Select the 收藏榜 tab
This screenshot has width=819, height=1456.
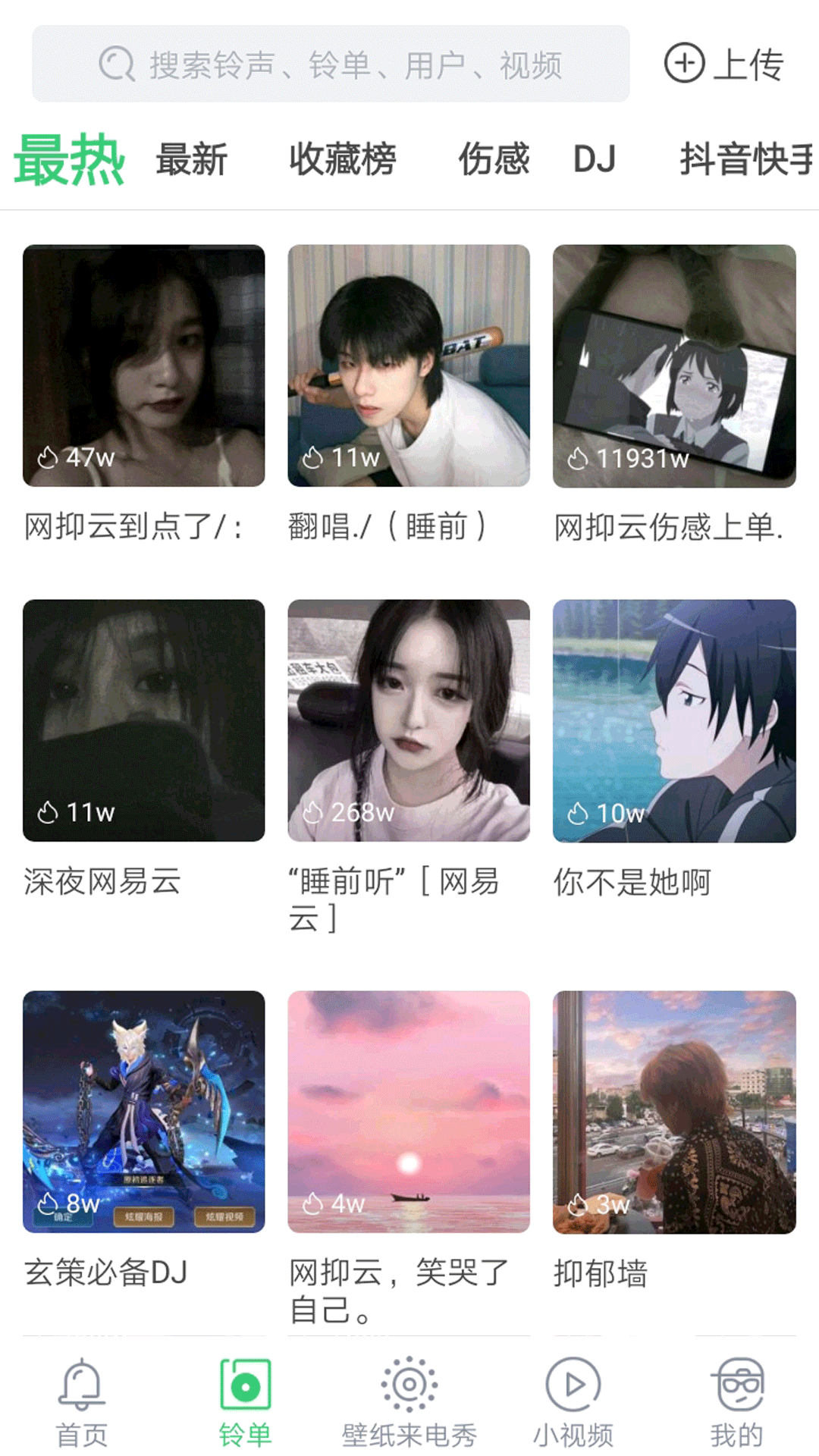(x=342, y=160)
